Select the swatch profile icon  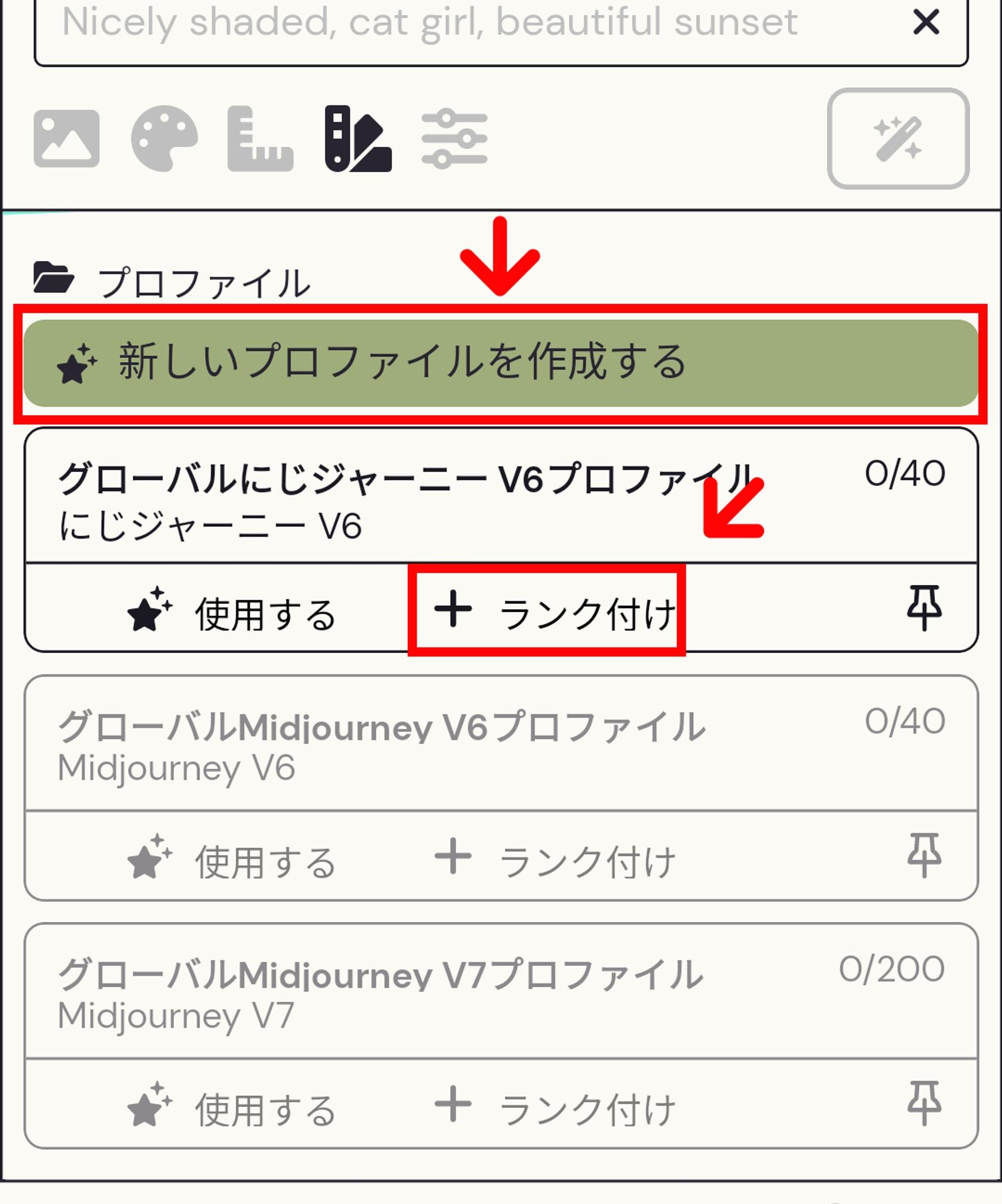point(357,139)
